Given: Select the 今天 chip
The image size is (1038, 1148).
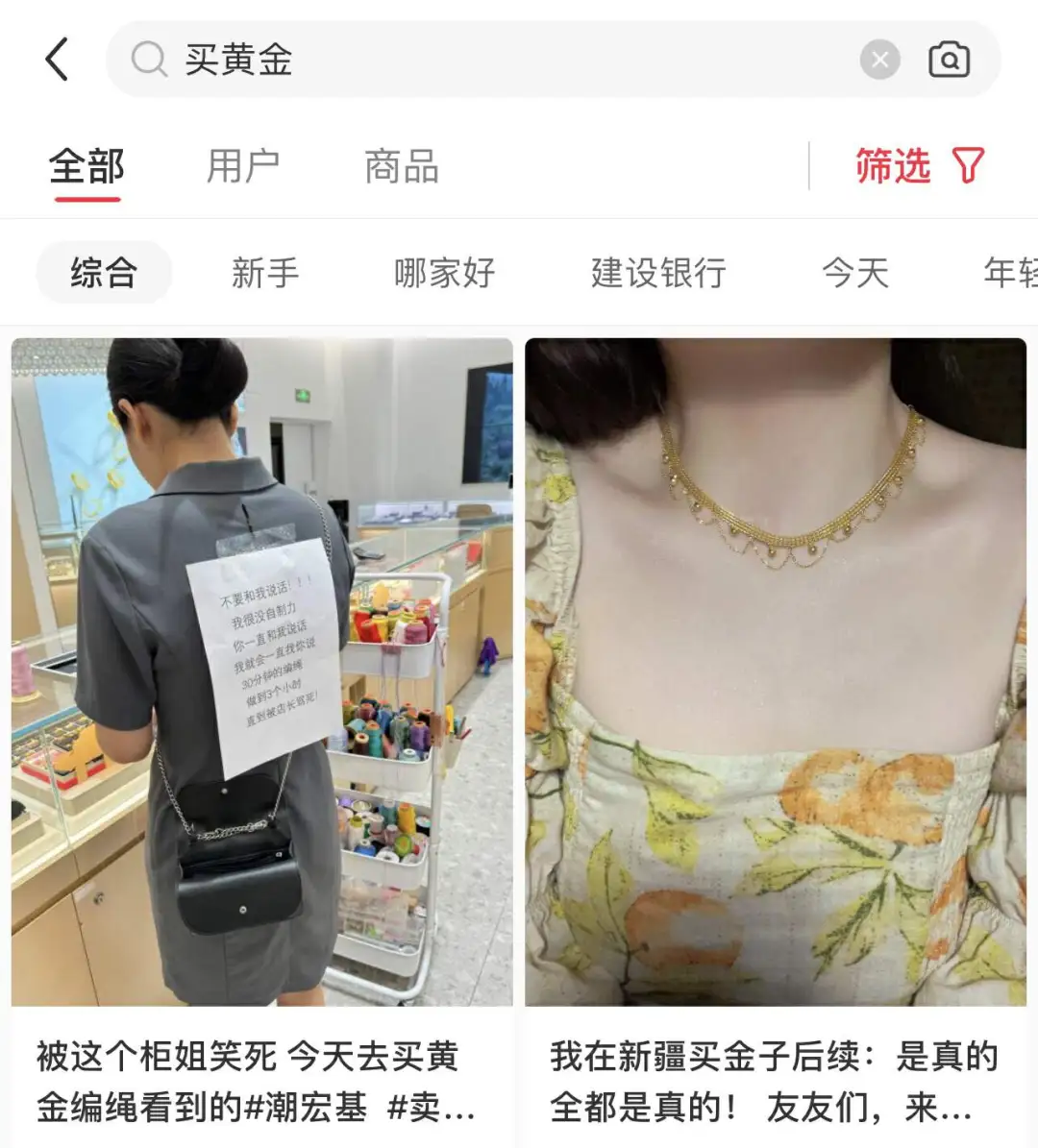Looking at the screenshot, I should [x=854, y=273].
